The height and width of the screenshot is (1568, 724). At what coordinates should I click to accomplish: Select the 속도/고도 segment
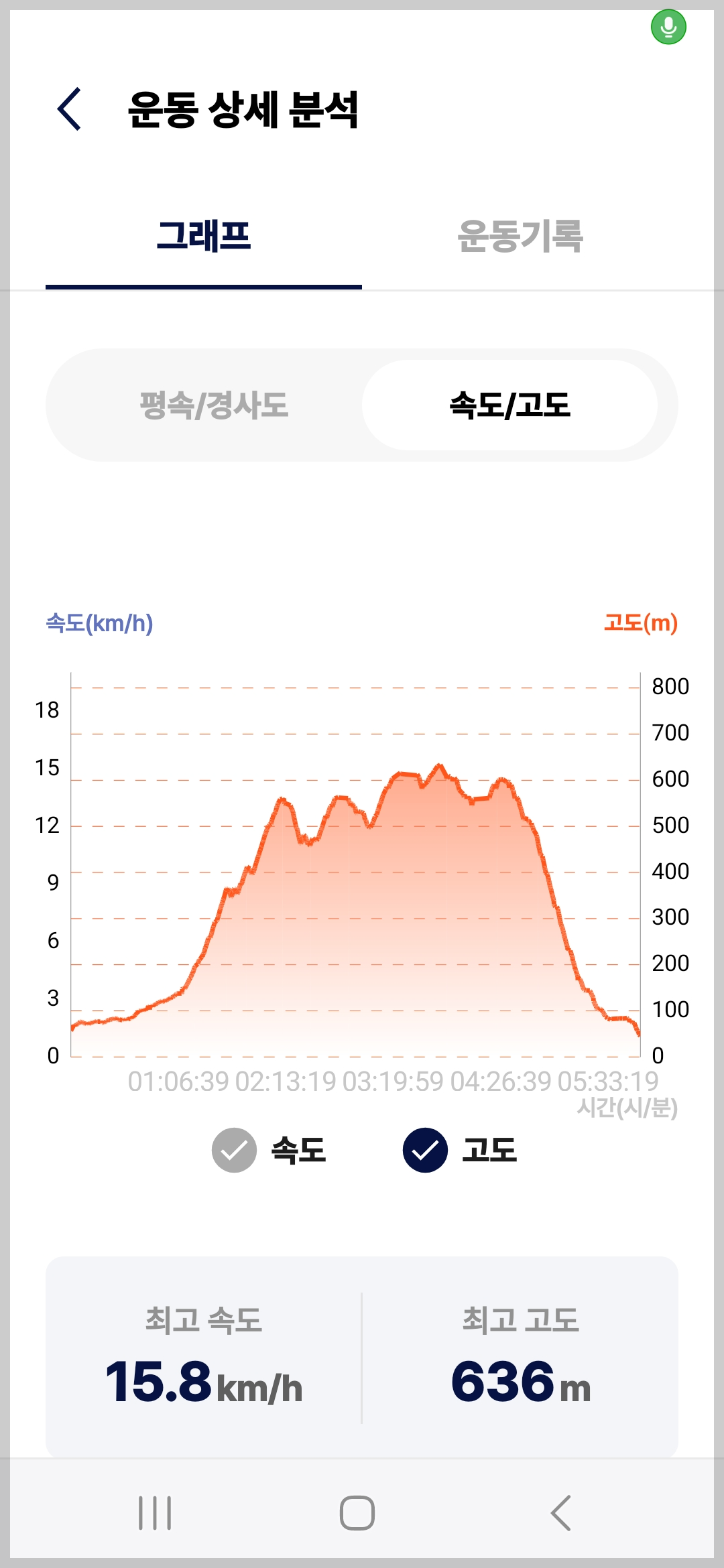pyautogui.click(x=509, y=405)
